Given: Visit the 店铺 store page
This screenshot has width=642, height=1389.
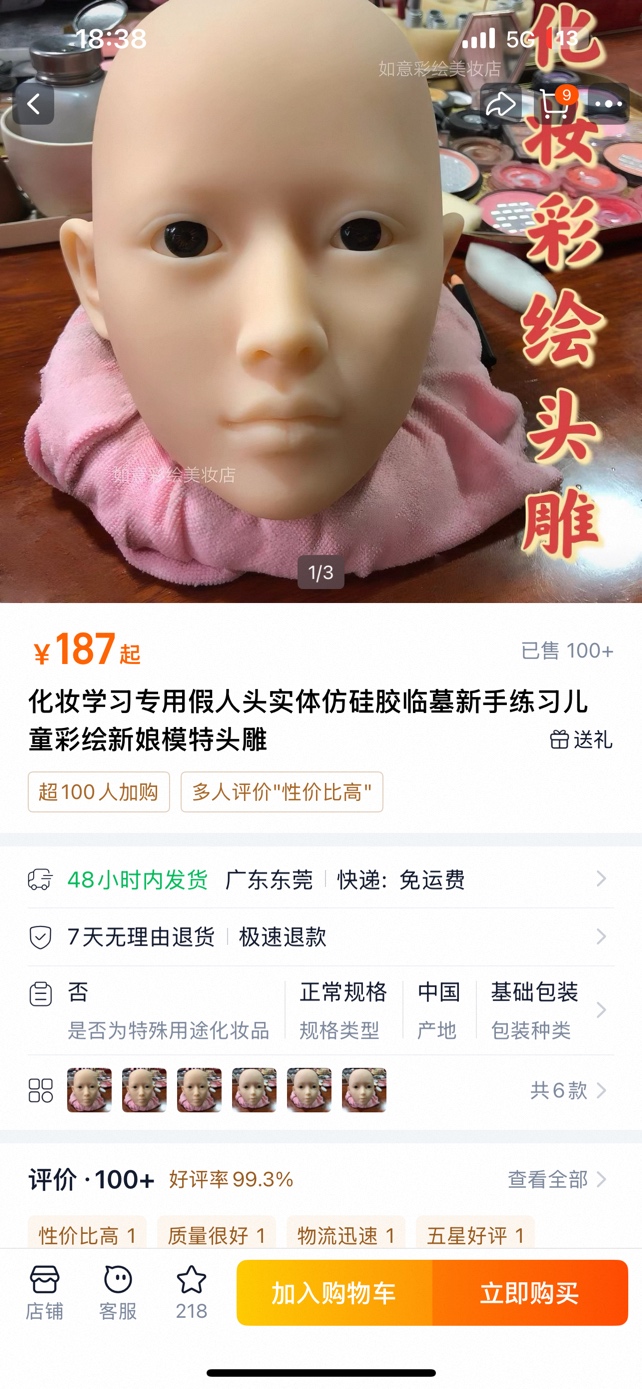Looking at the screenshot, I should 44,1293.
